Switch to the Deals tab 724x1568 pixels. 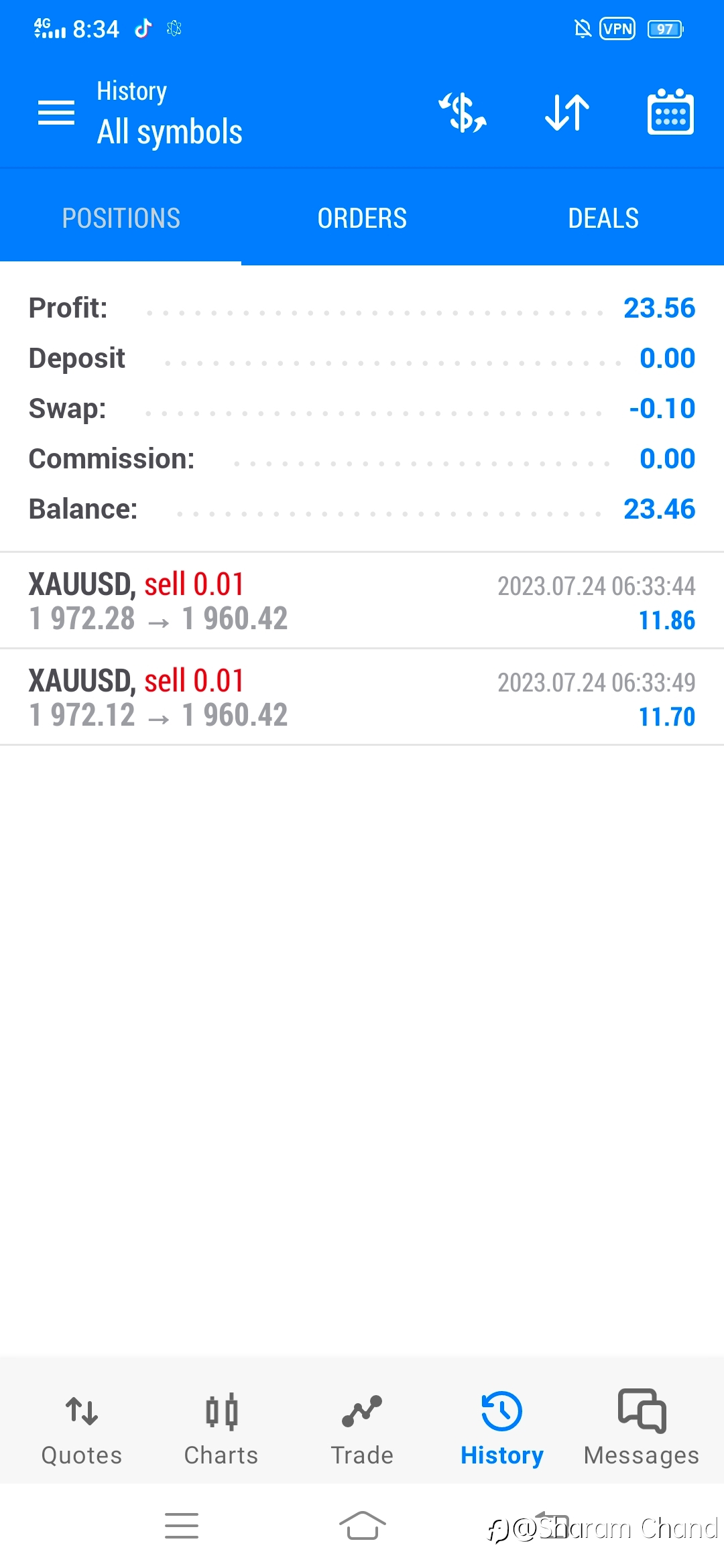pos(603,218)
